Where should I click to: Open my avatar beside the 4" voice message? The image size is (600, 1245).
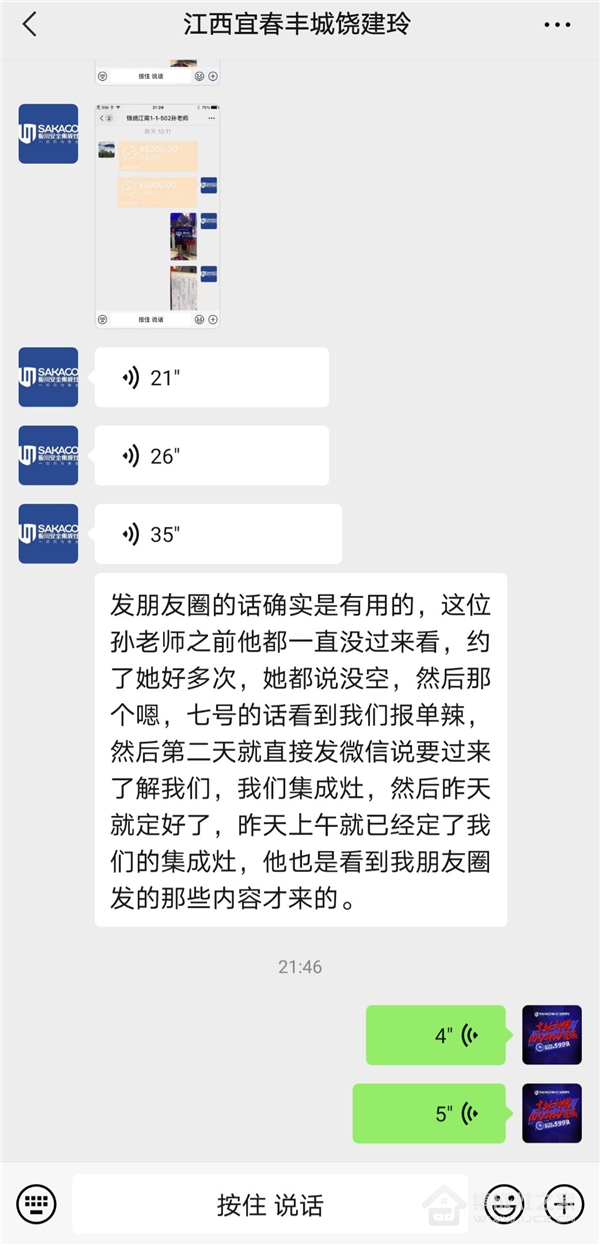pos(552,1035)
